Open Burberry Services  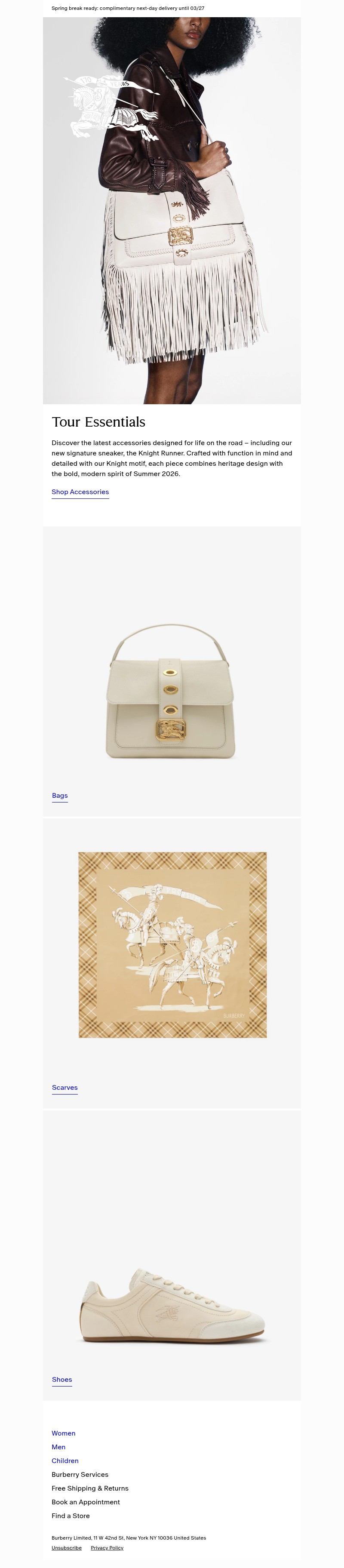(80, 1474)
